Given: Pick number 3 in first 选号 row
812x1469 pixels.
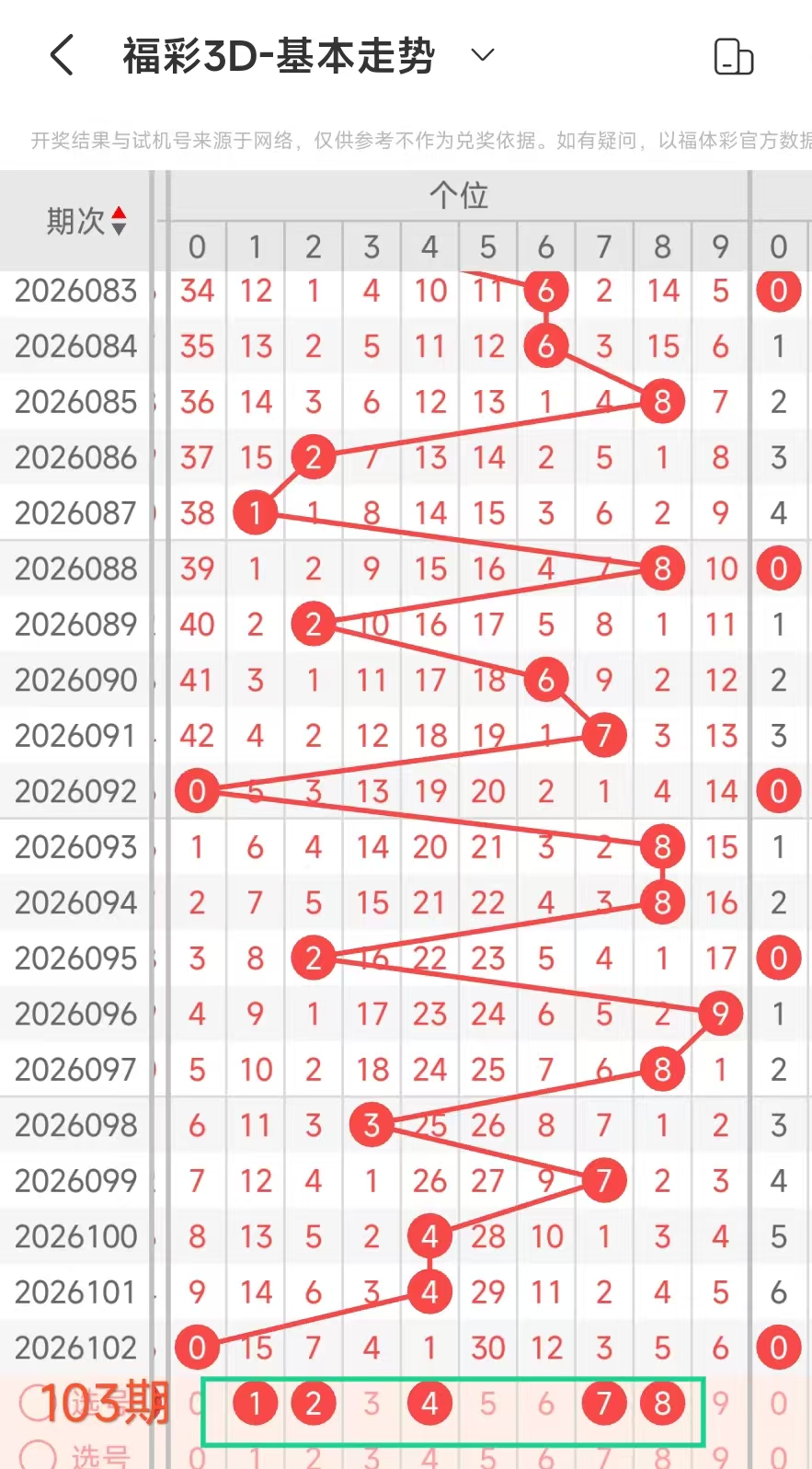Looking at the screenshot, I should 372,1404.
